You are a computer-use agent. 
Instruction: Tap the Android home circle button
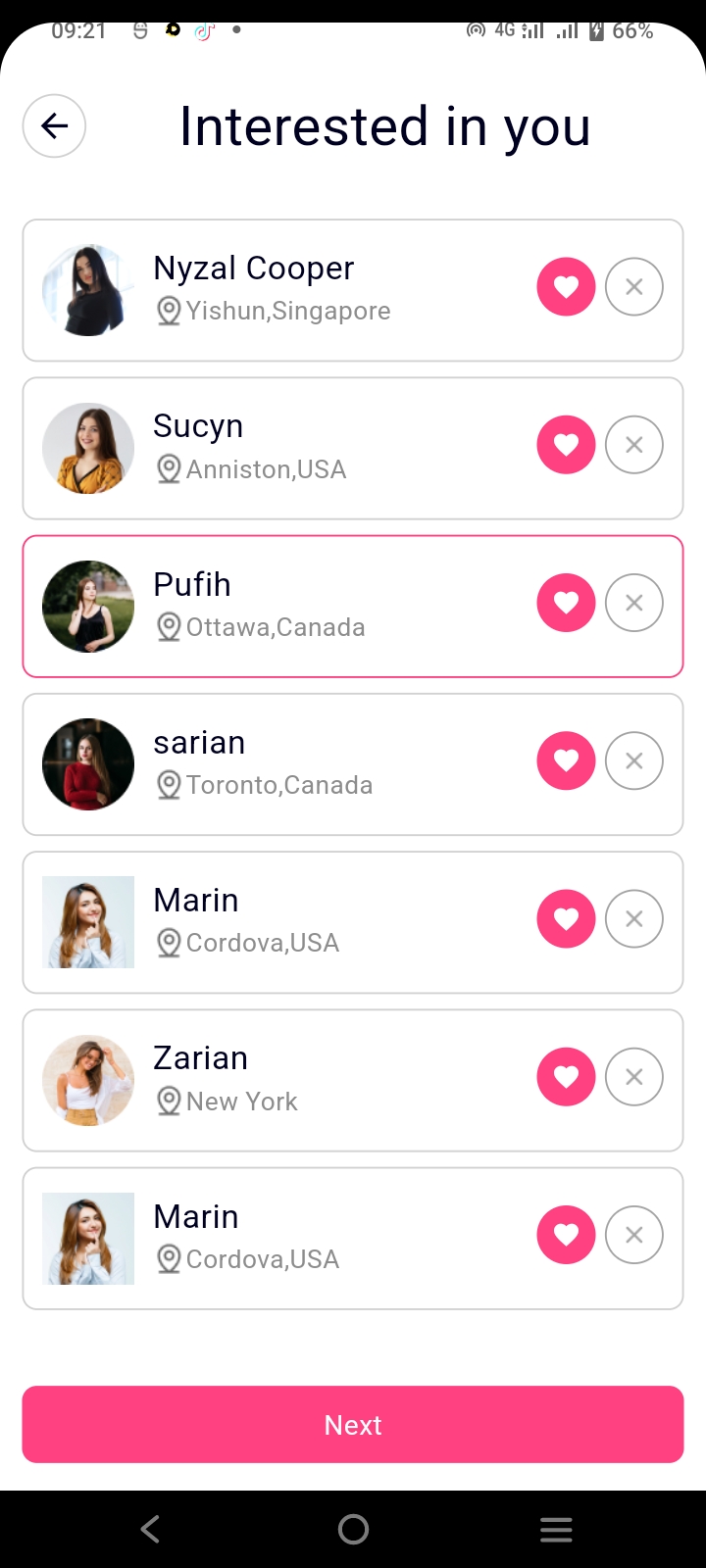tap(353, 1529)
